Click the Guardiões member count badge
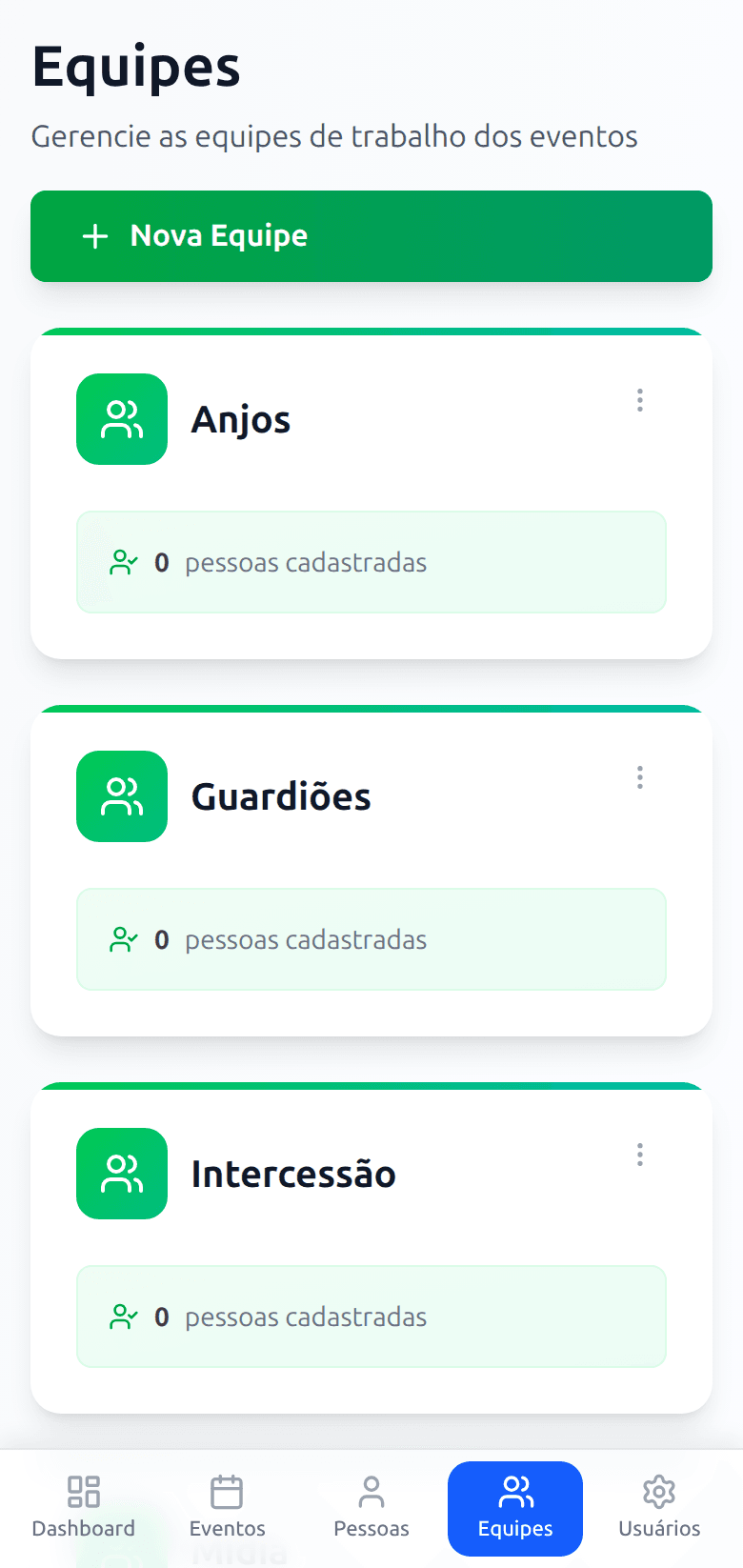 (371, 939)
